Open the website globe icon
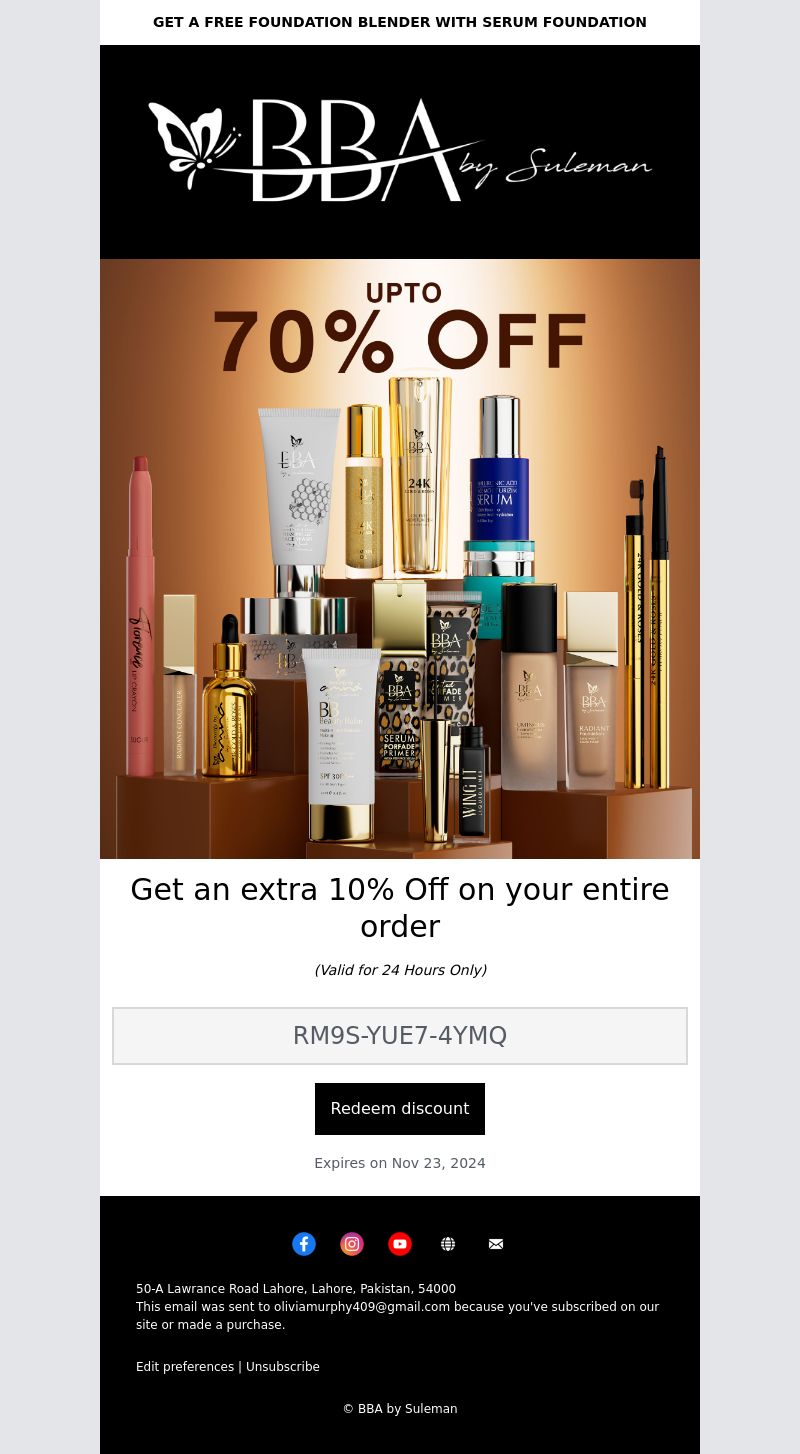 click(448, 1244)
